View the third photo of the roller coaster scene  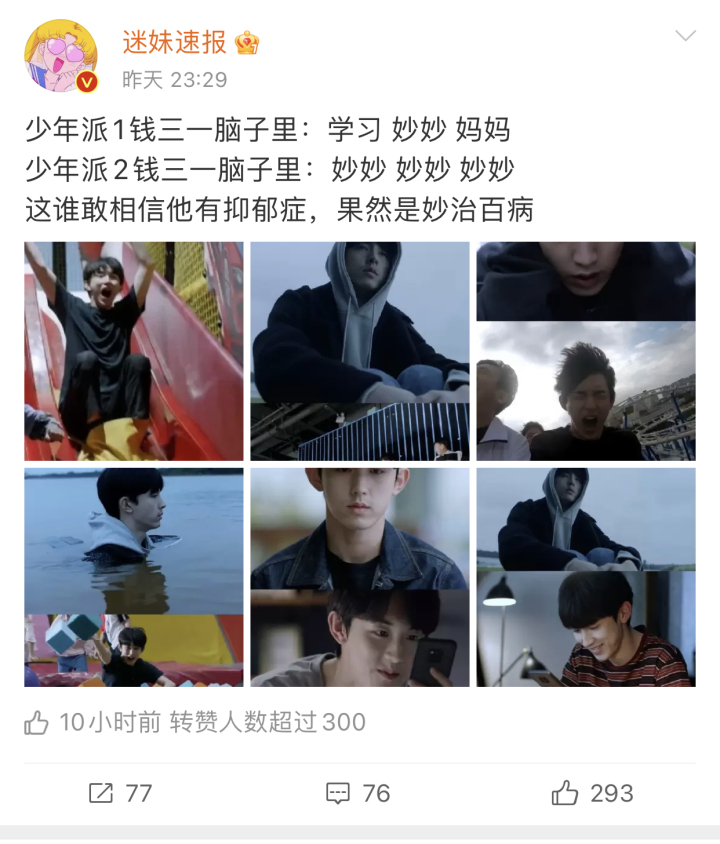pos(585,351)
